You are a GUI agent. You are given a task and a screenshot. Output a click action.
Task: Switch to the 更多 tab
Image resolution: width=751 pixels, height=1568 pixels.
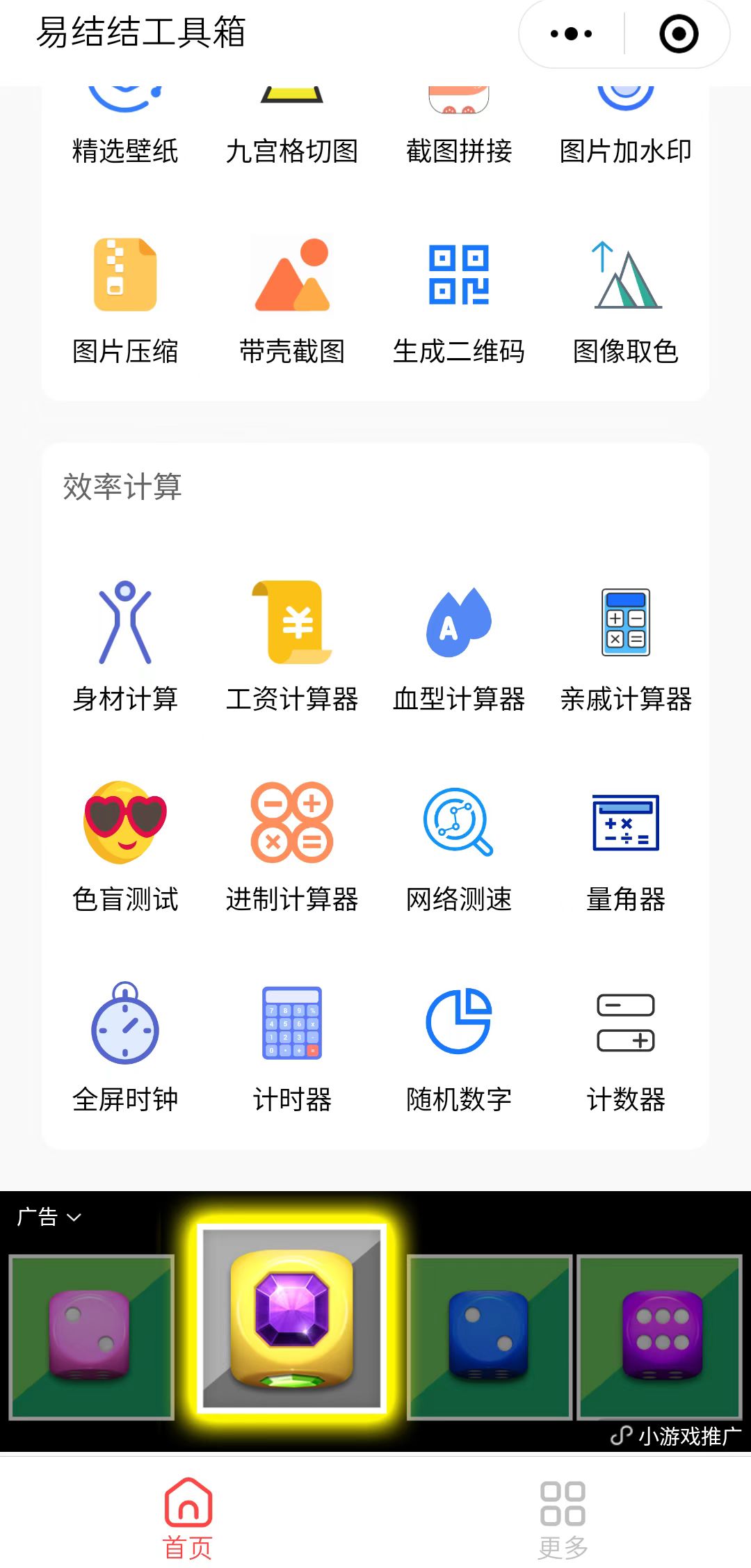point(563,1520)
